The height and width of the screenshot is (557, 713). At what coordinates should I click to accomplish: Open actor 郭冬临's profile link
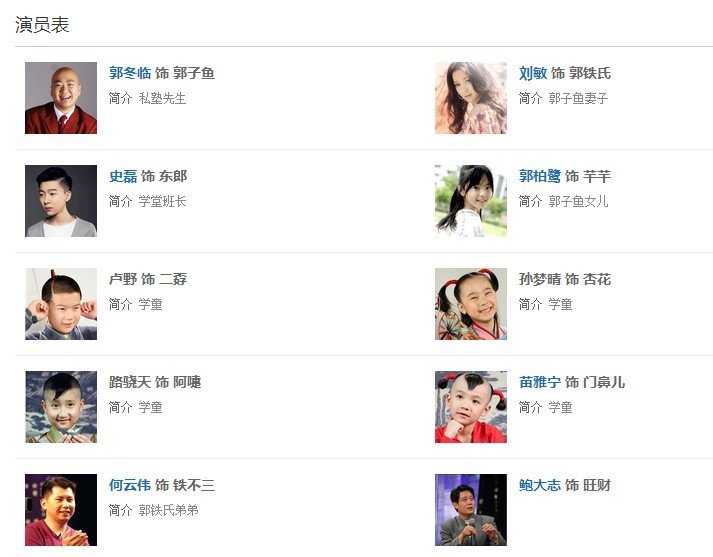(130, 73)
